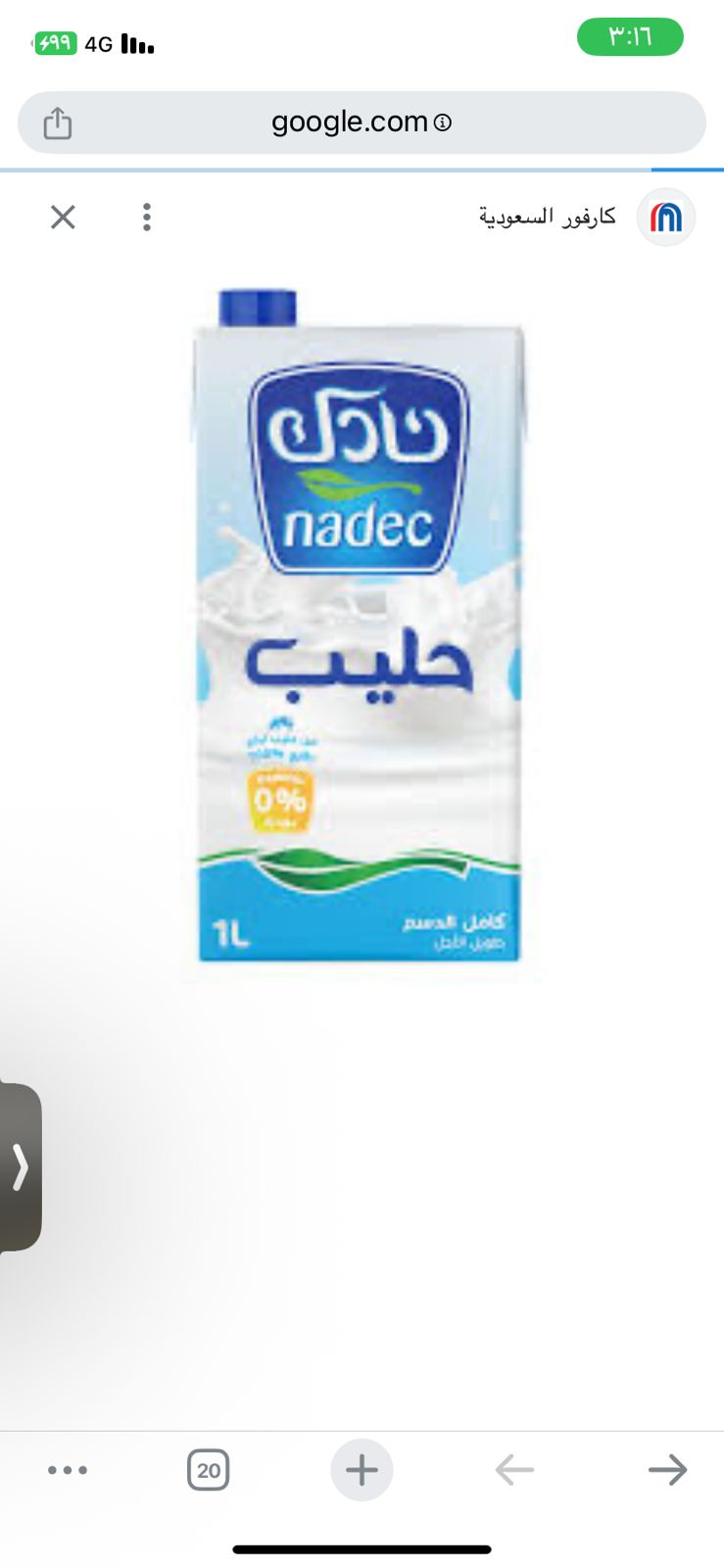The image size is (724, 1568).
Task: Open the tab switcher showing 20 tabs
Action: (x=208, y=1469)
